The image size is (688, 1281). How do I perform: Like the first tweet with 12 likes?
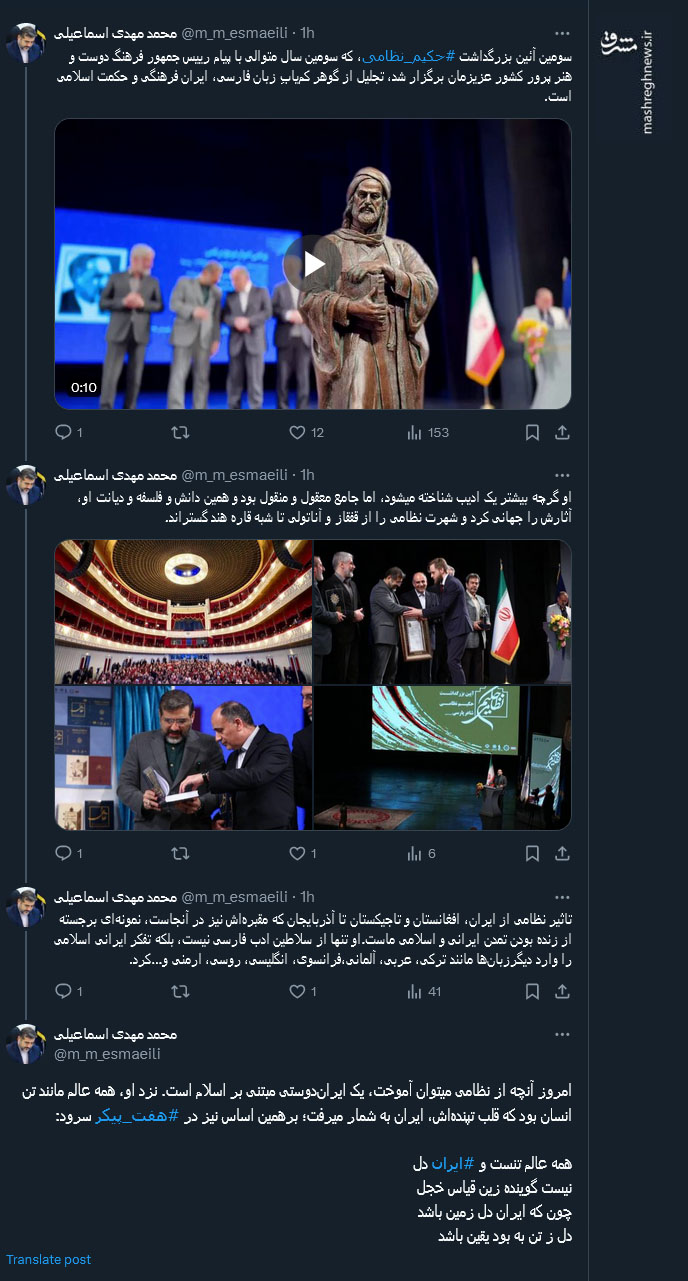(x=297, y=433)
